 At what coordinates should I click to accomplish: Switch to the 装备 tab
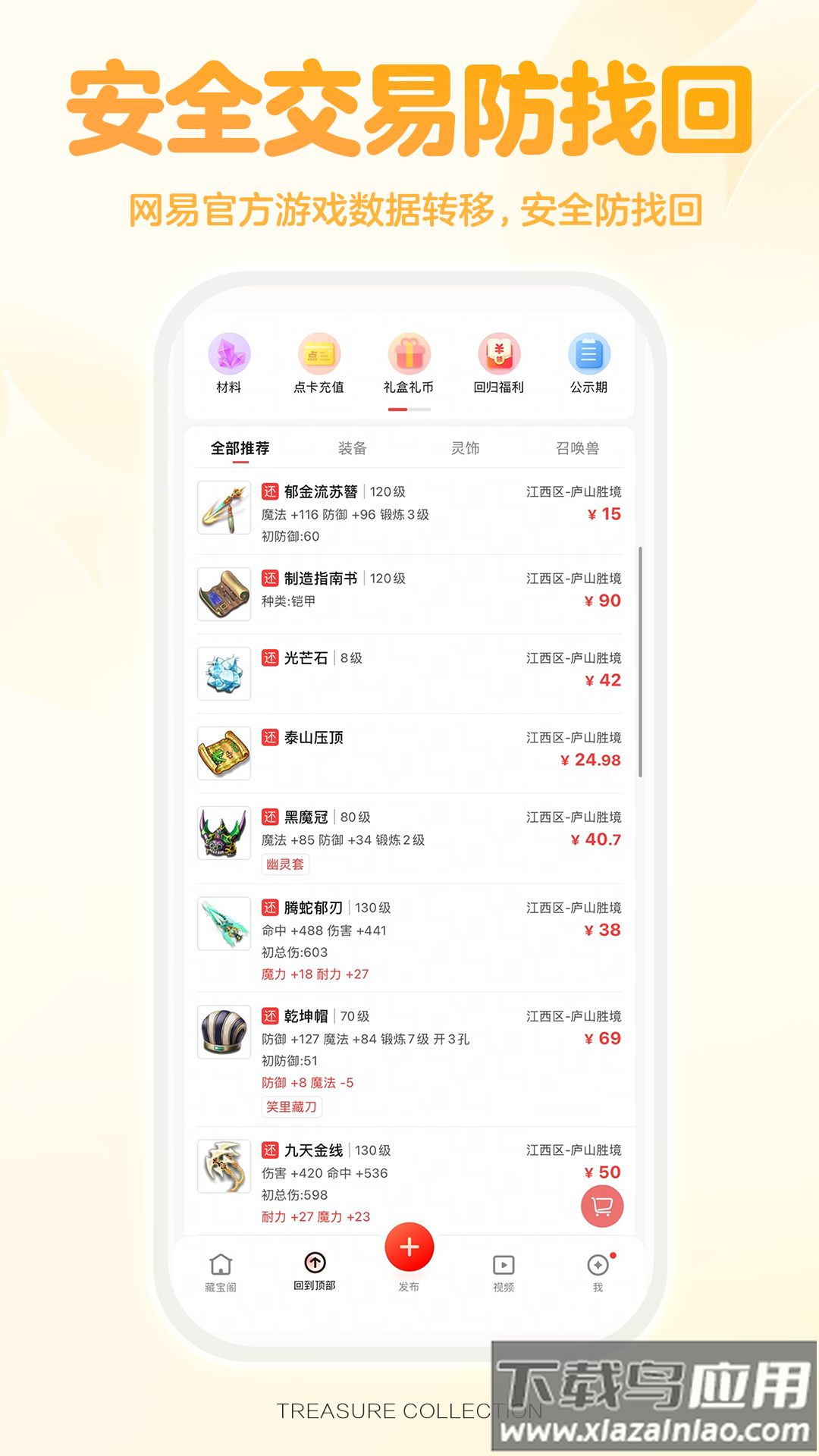[x=353, y=448]
